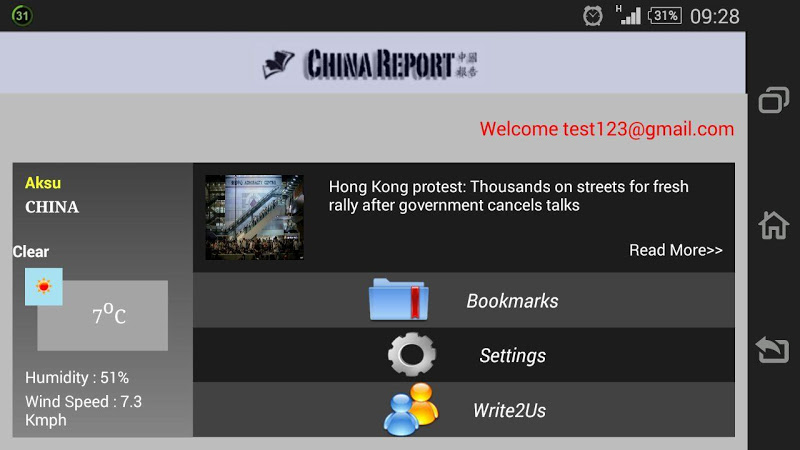This screenshot has width=800, height=450.
Task: Open the Write2Us row
Action: click(463, 410)
